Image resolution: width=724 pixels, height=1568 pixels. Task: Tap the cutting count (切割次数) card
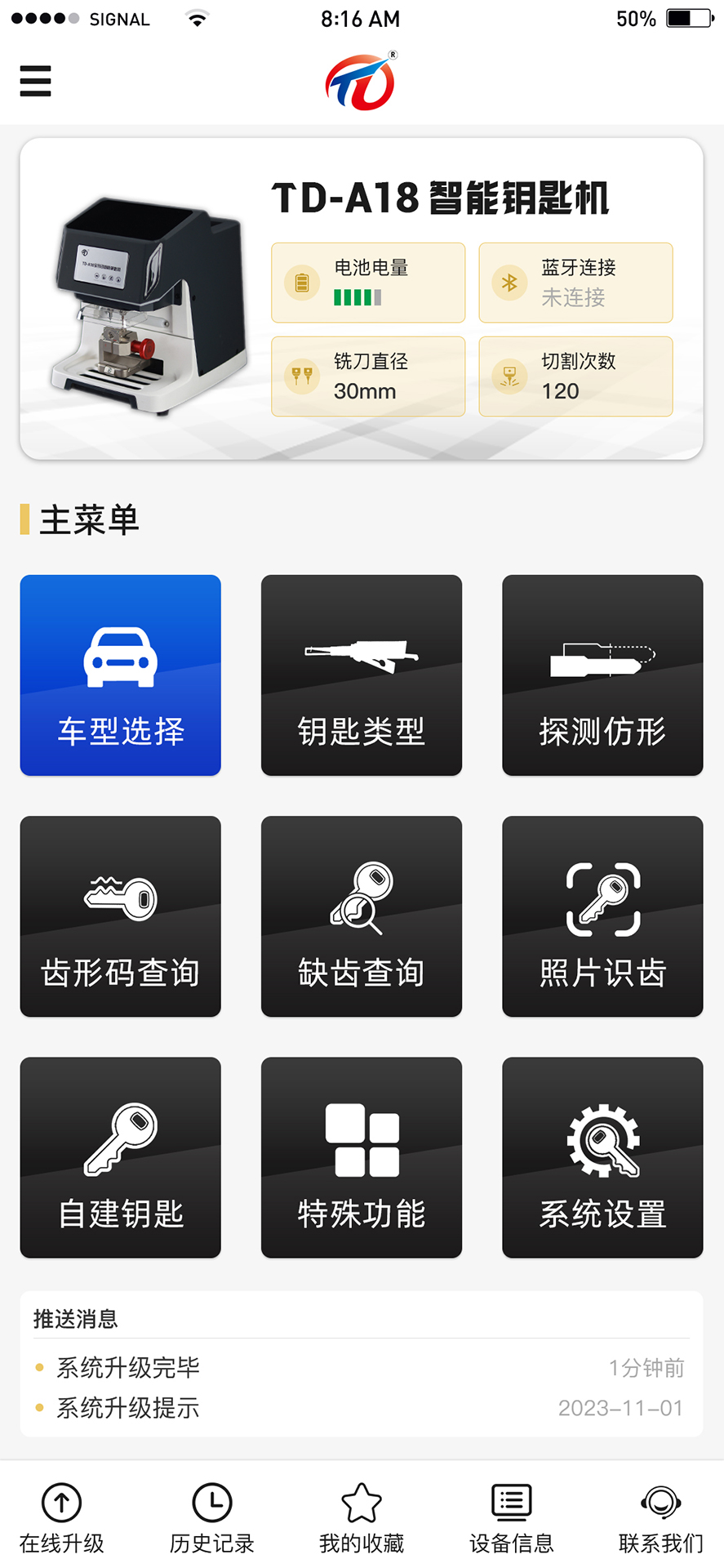point(575,376)
